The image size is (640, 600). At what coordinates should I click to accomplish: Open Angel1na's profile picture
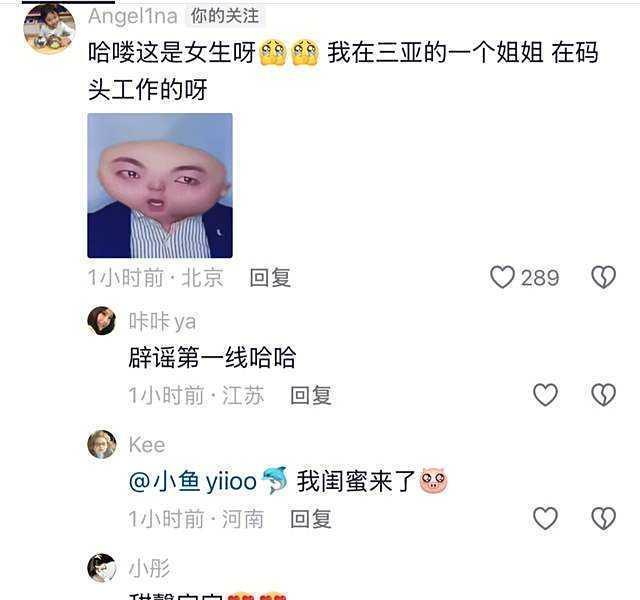click(x=49, y=27)
